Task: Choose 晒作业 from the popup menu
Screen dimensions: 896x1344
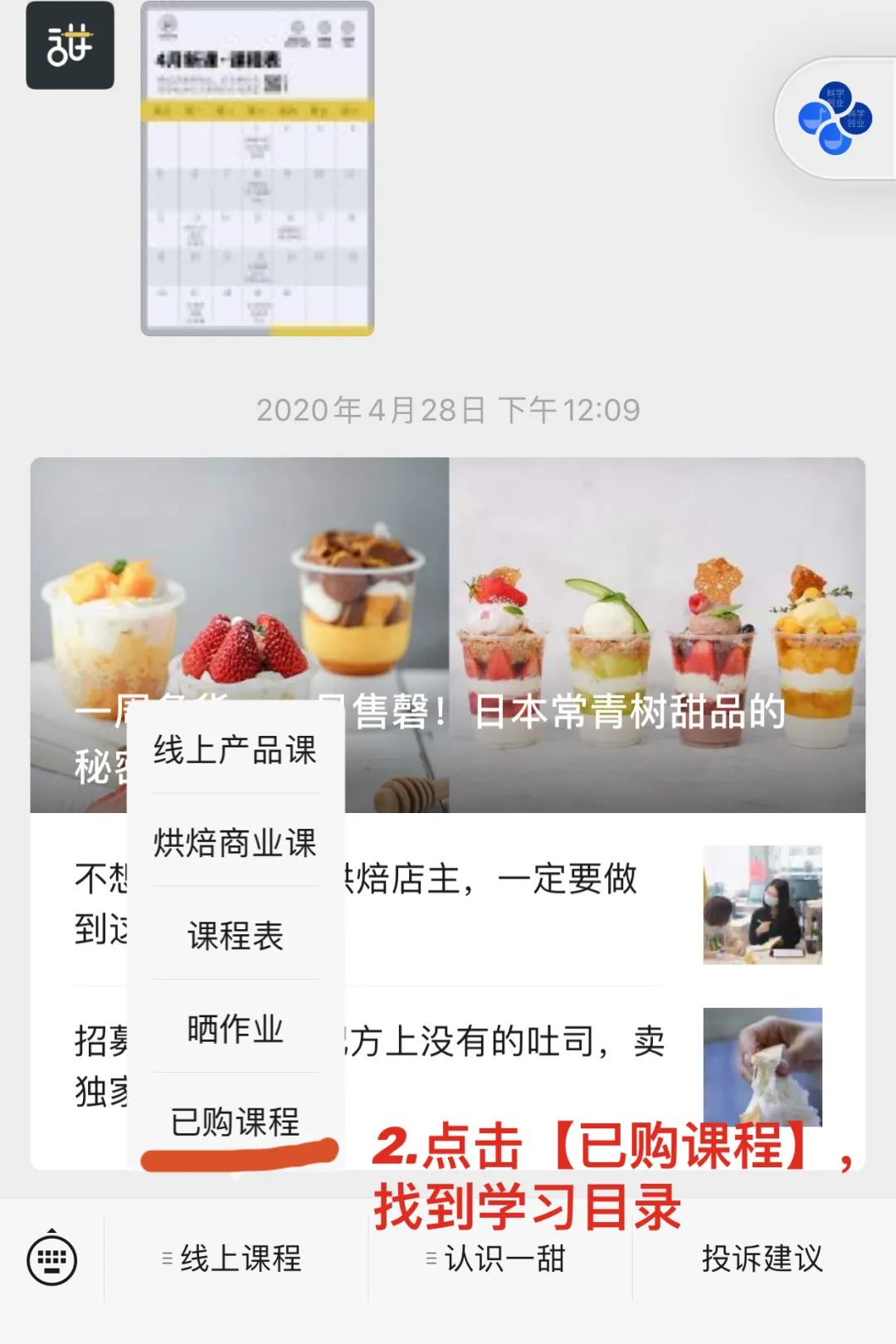Action: pyautogui.click(x=235, y=1029)
